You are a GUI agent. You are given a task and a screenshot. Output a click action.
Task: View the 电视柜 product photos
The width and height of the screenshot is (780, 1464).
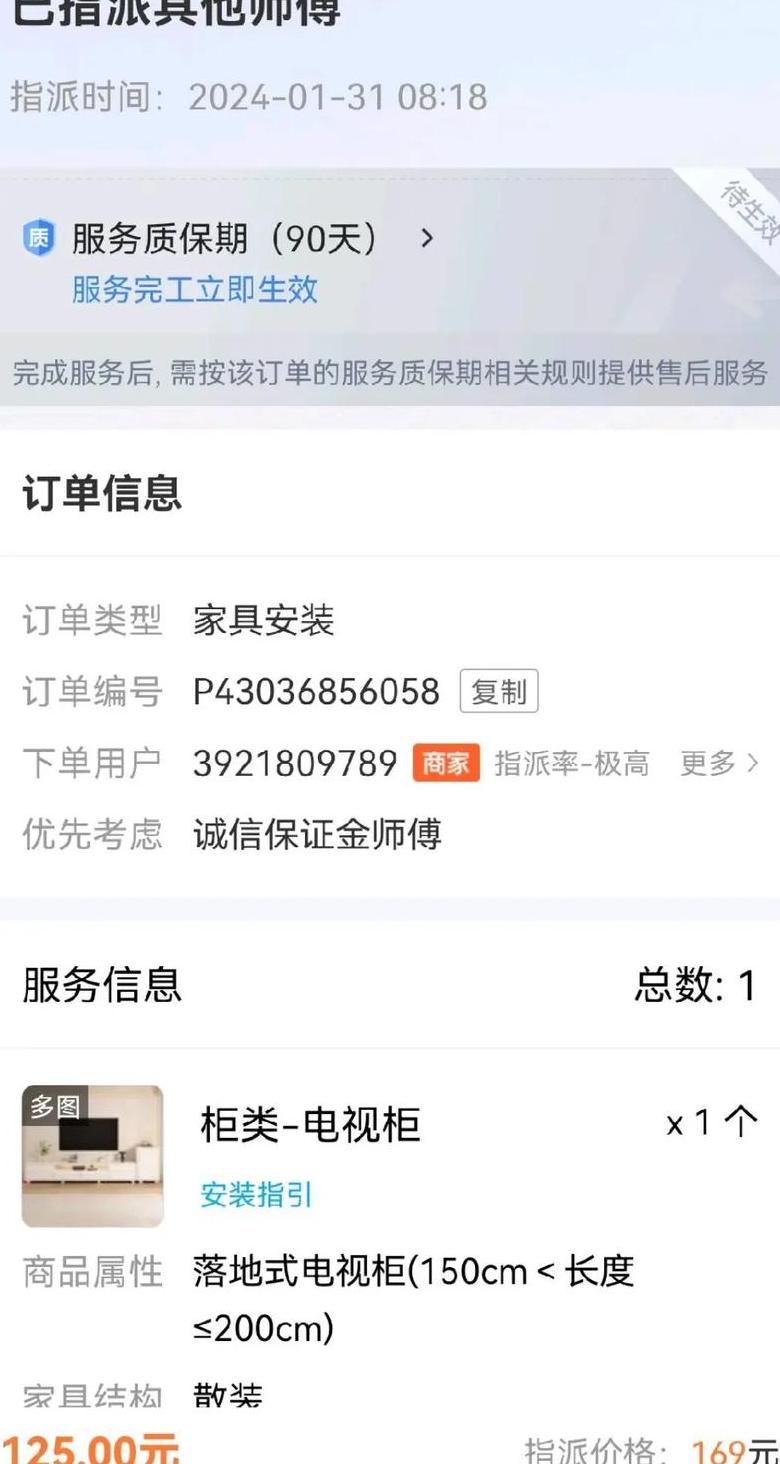(92, 1156)
